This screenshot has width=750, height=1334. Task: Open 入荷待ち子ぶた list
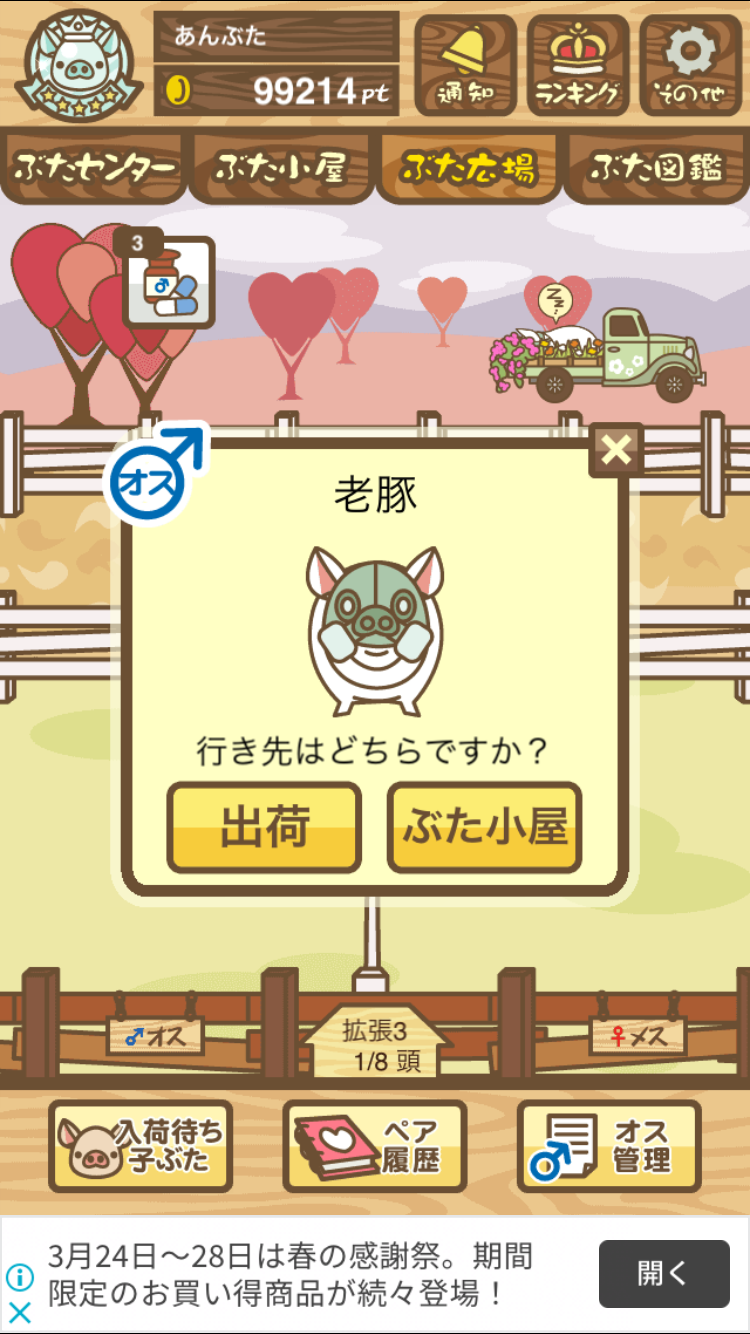click(140, 1146)
